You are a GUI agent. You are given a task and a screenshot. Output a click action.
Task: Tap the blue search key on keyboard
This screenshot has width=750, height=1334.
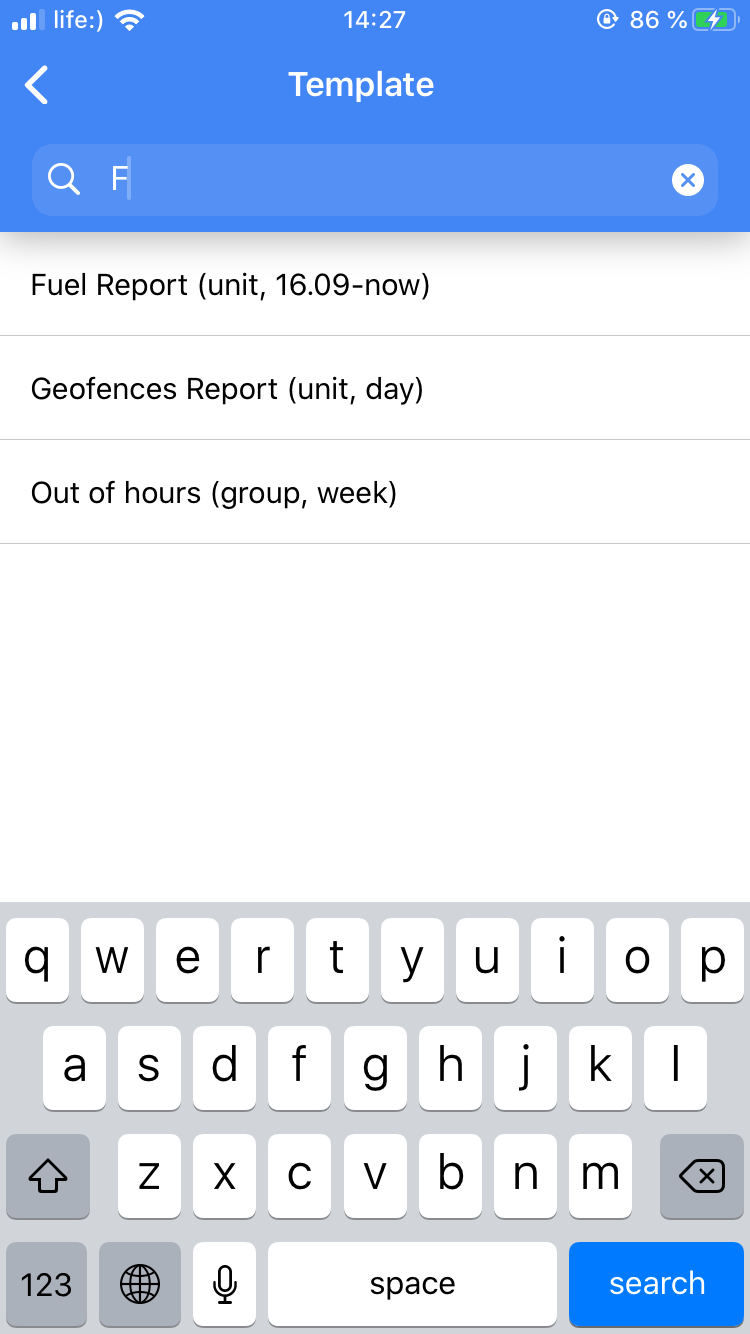[x=657, y=1283]
